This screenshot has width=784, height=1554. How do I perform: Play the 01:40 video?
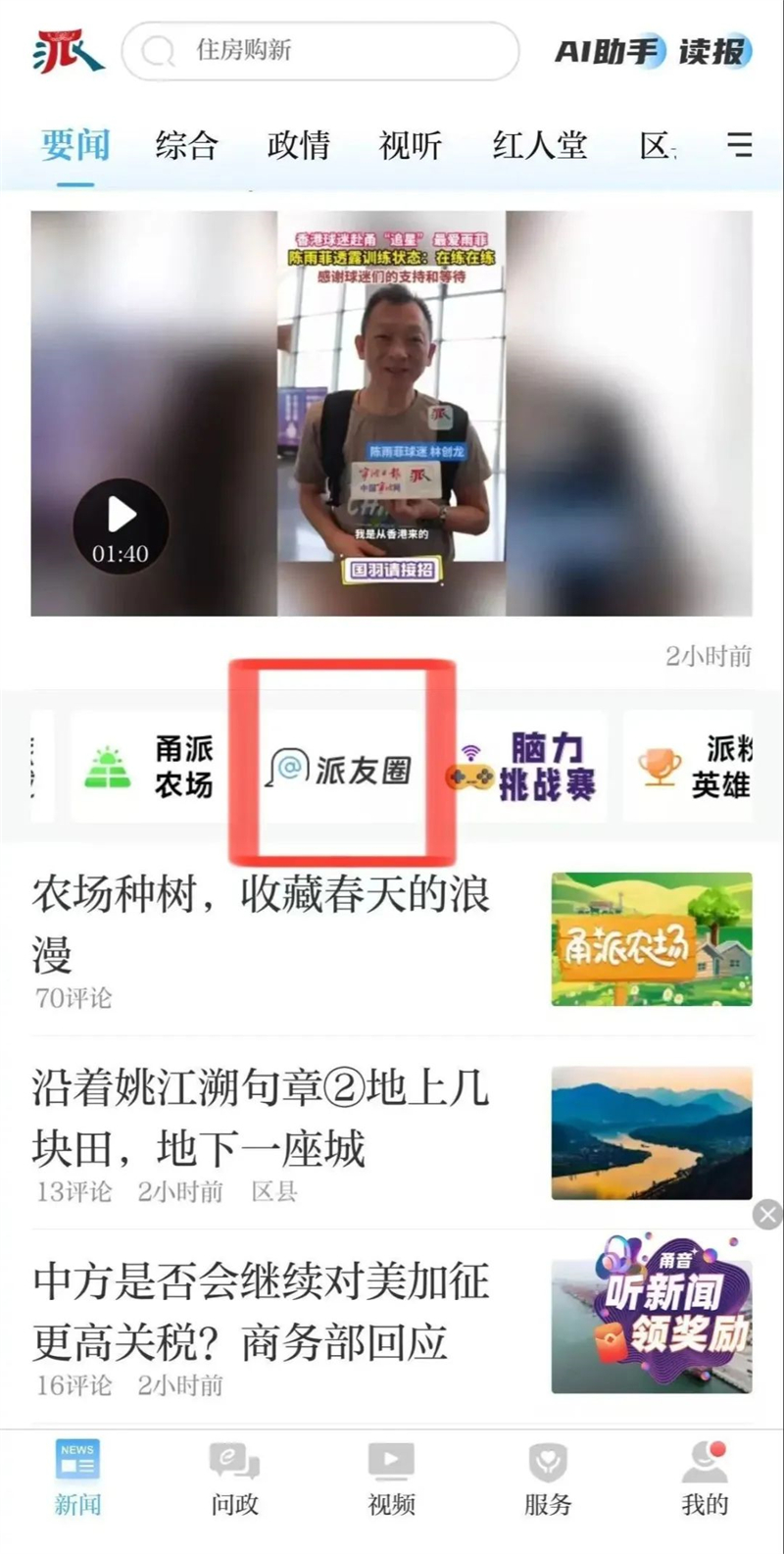[x=122, y=525]
